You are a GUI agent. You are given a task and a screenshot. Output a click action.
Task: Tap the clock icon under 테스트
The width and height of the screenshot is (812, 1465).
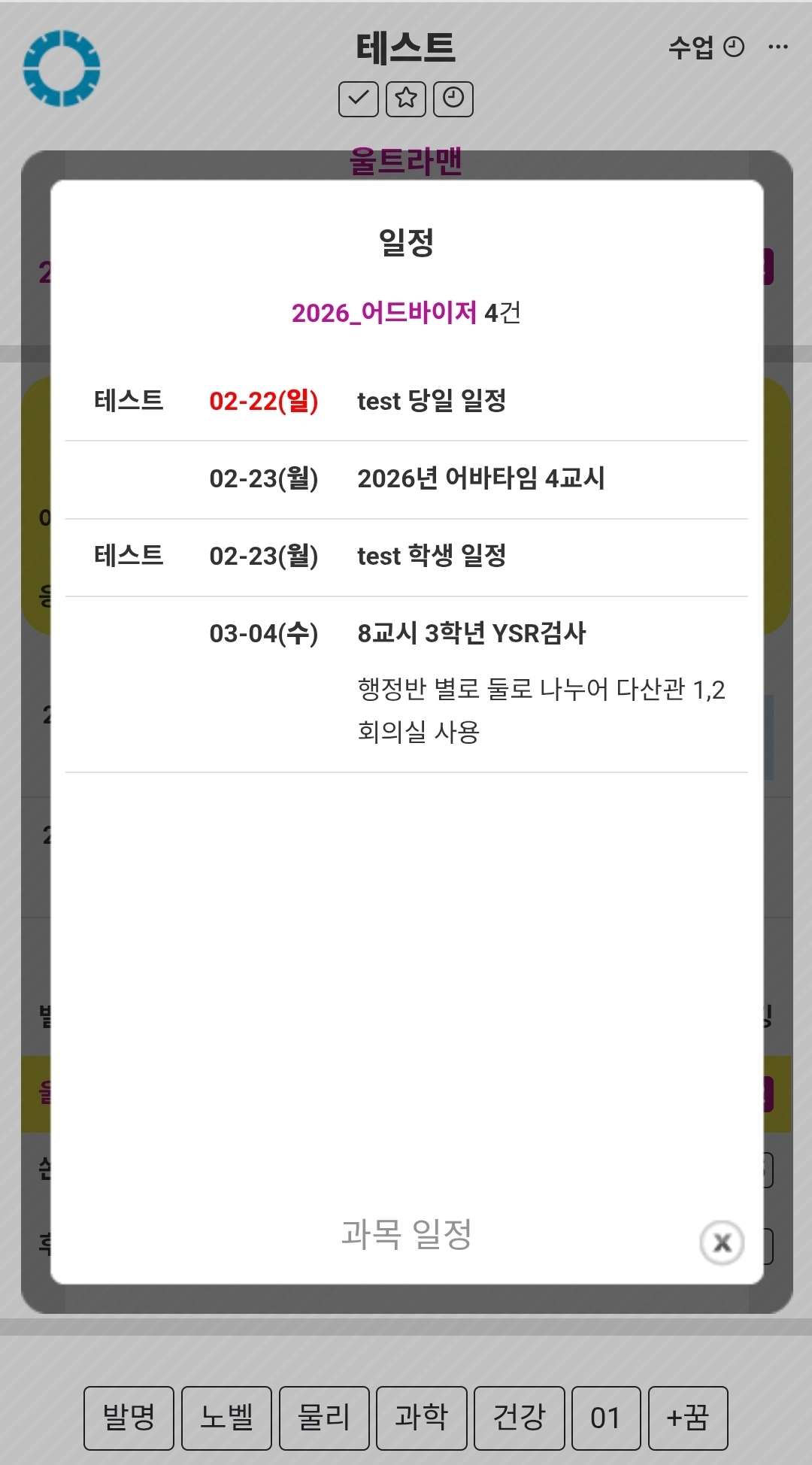[453, 99]
